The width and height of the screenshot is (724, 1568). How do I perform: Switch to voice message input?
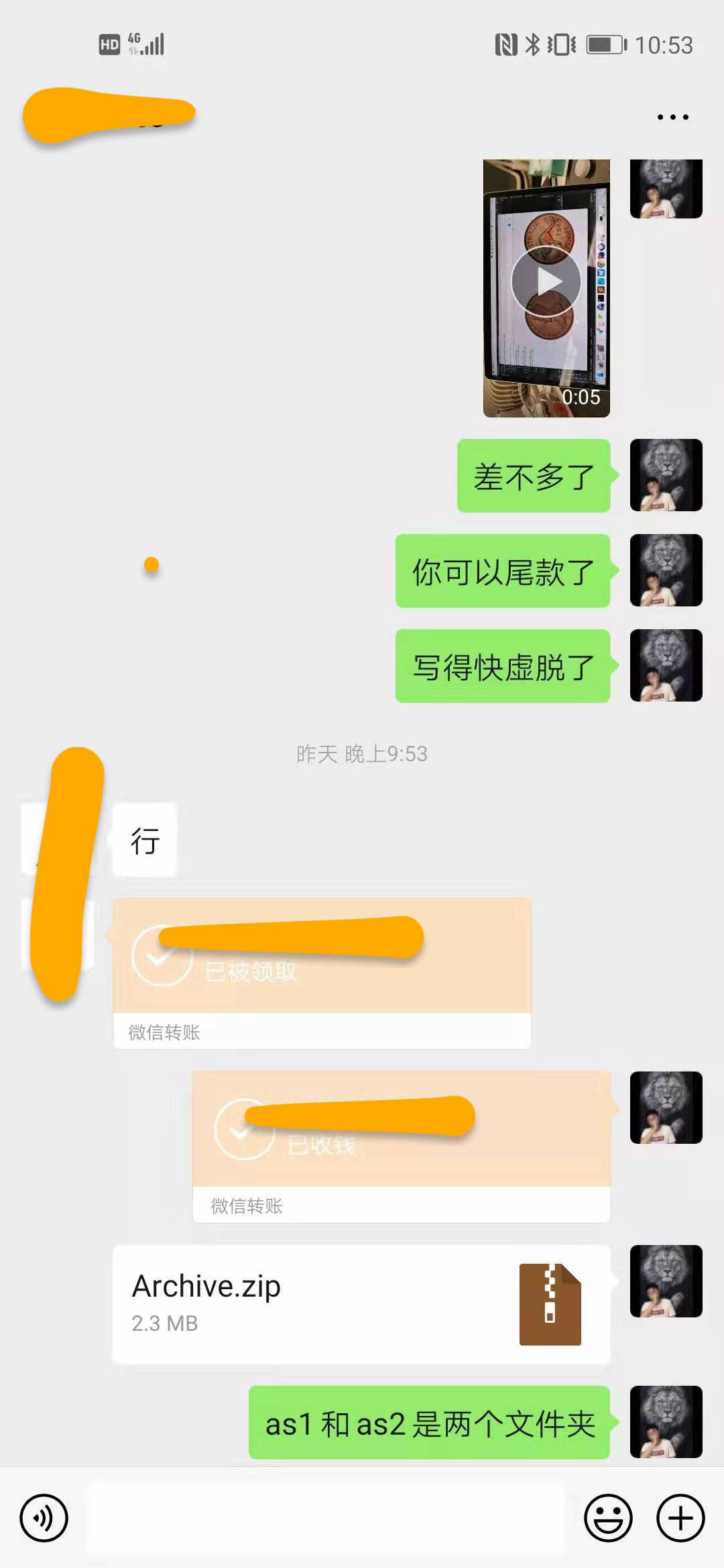44,1518
